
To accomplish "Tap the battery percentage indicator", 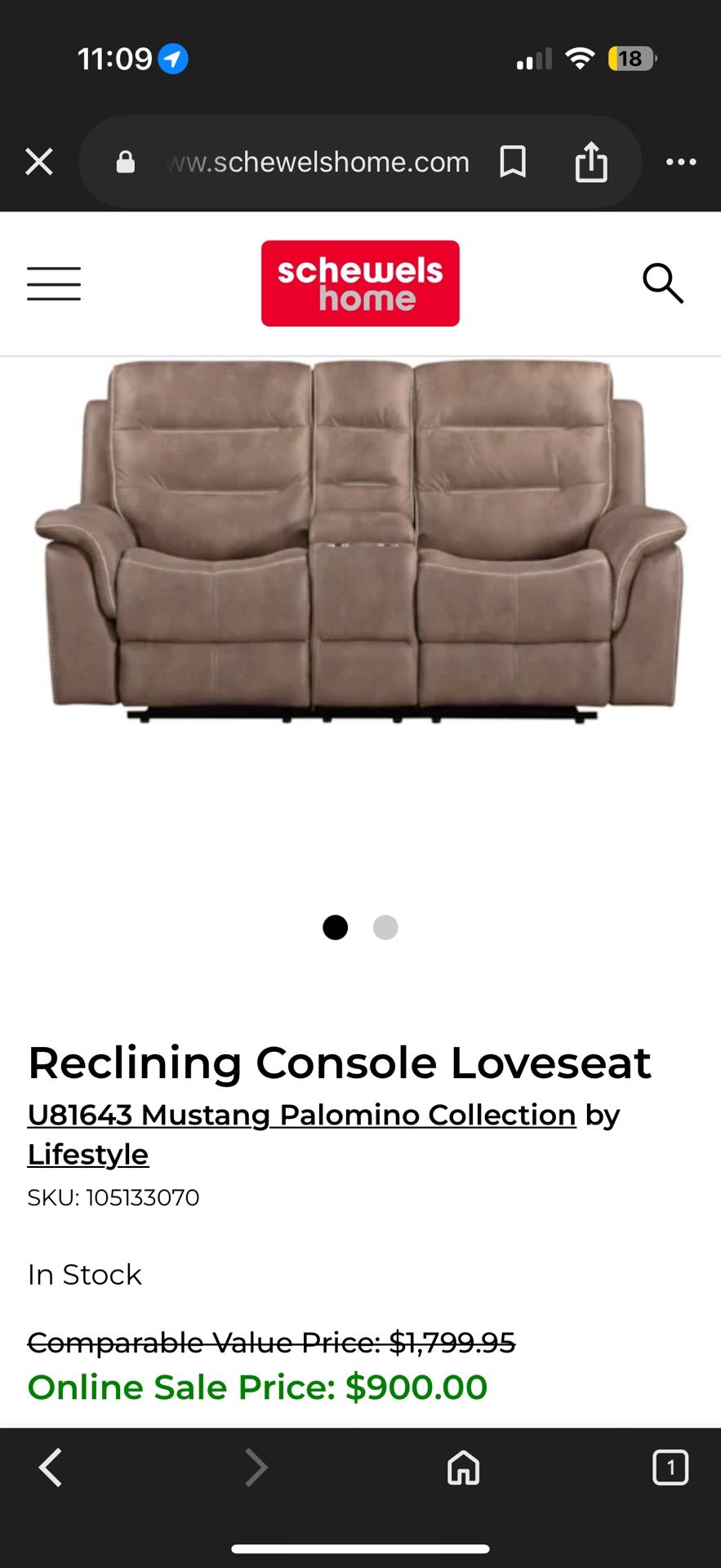I will (x=630, y=58).
